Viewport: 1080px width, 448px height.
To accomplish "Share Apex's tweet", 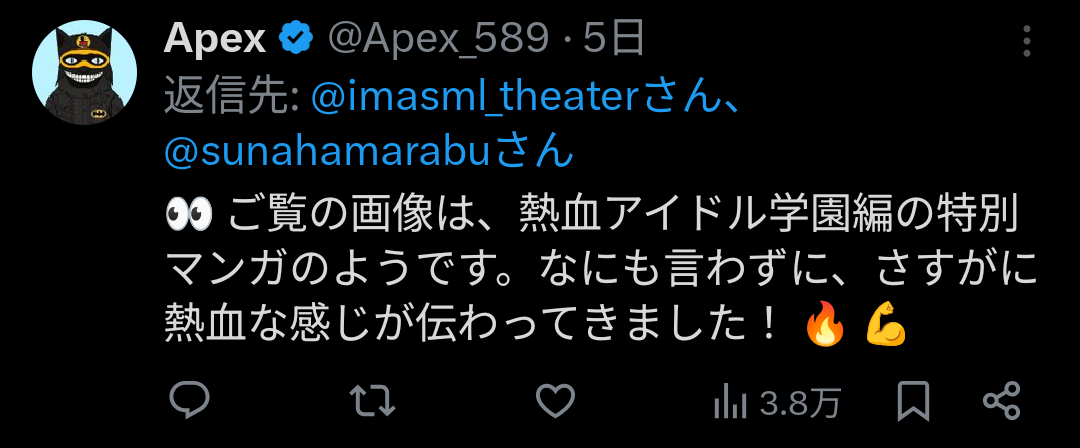I will [x=1001, y=402].
